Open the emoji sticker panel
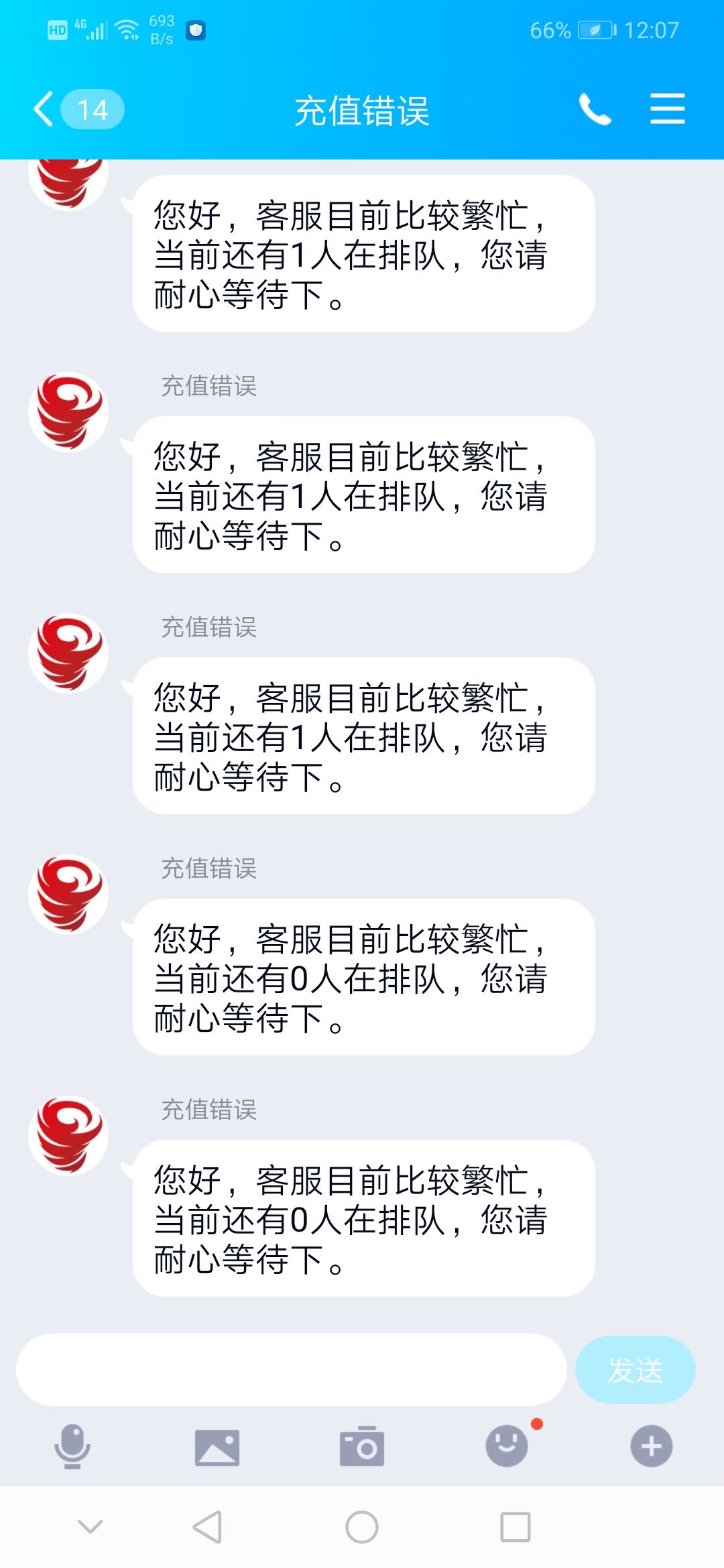 click(507, 1445)
